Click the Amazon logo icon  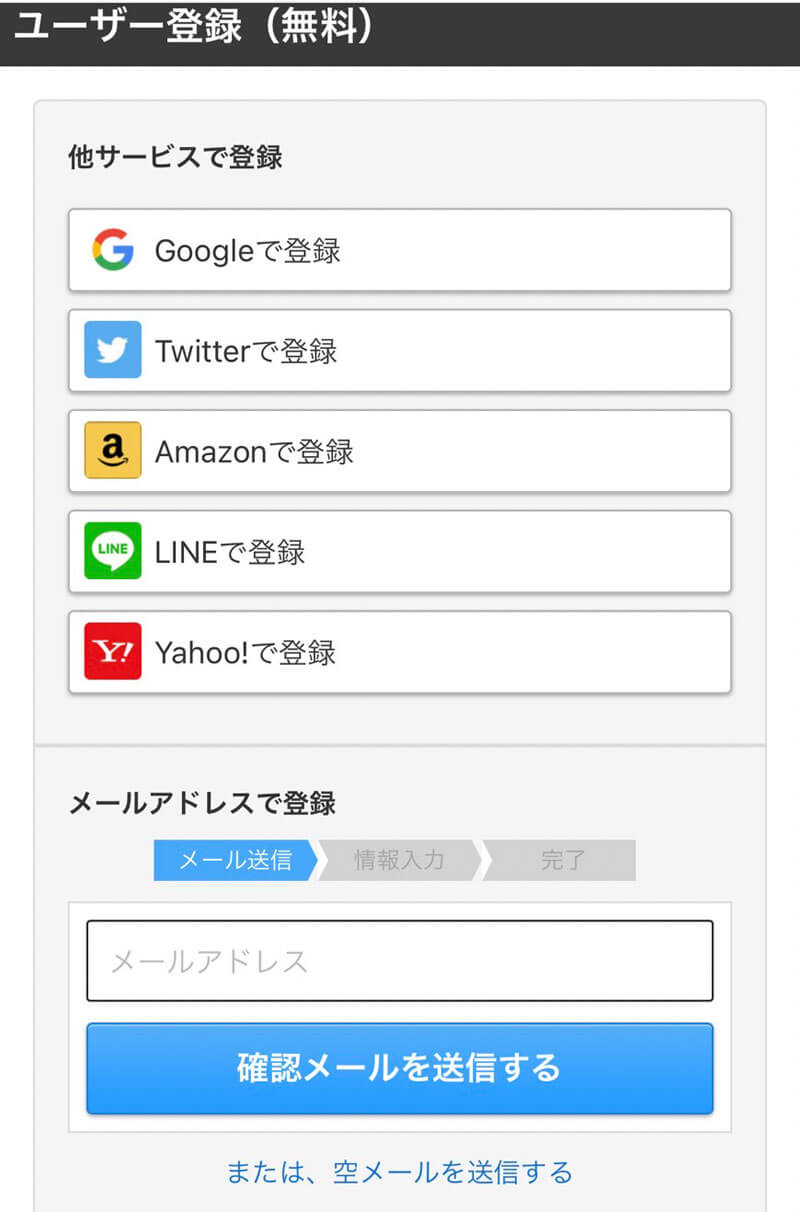pyautogui.click(x=111, y=451)
